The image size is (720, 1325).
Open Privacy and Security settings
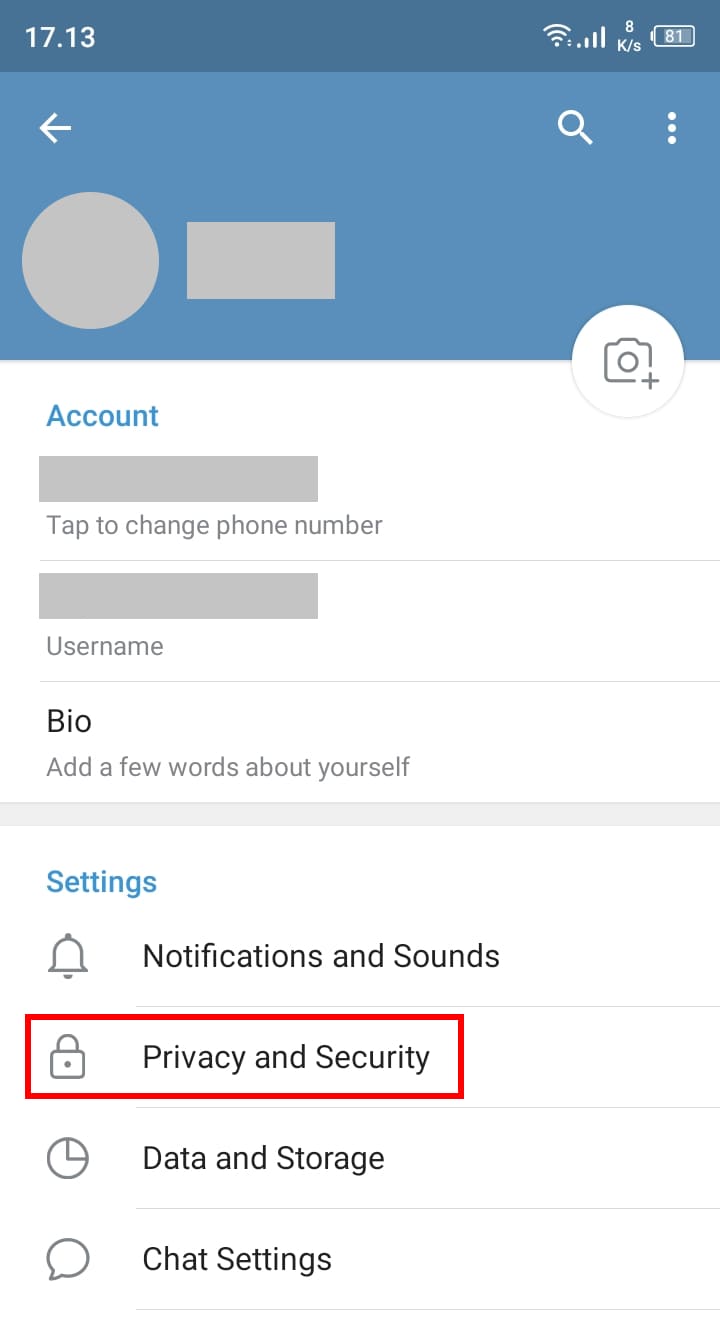point(286,1056)
